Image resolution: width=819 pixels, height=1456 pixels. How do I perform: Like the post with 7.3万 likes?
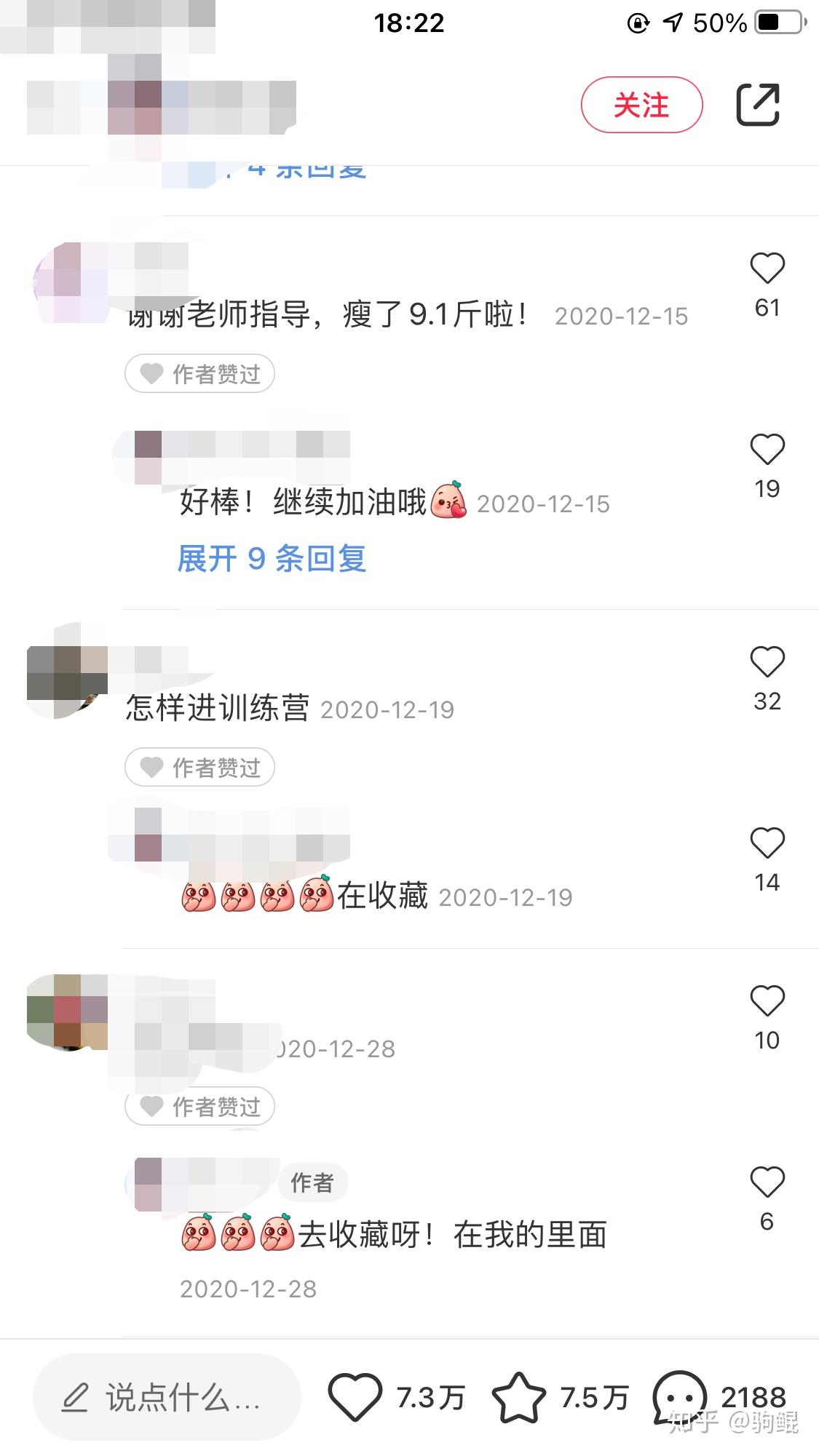355,1397
